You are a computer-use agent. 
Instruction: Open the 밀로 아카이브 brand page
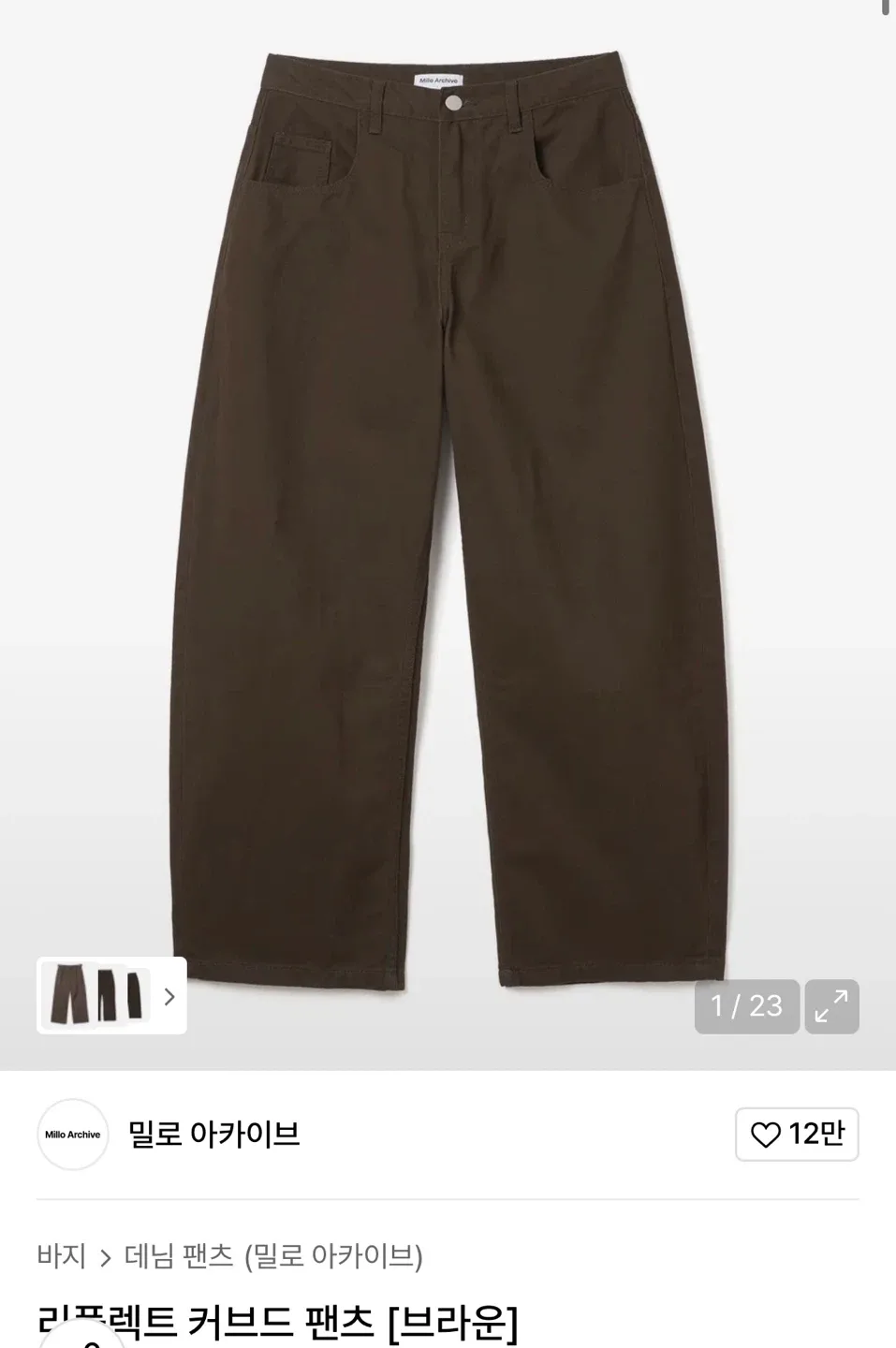pos(213,1135)
